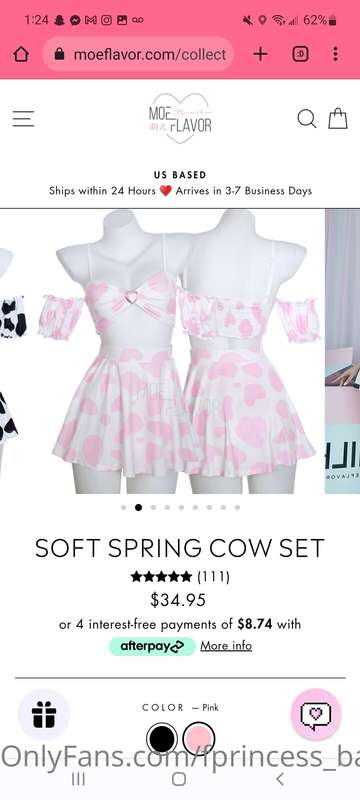This screenshot has width=360, height=800.
Task: Go to the Moe Flavor homepage logo
Action: click(180, 118)
